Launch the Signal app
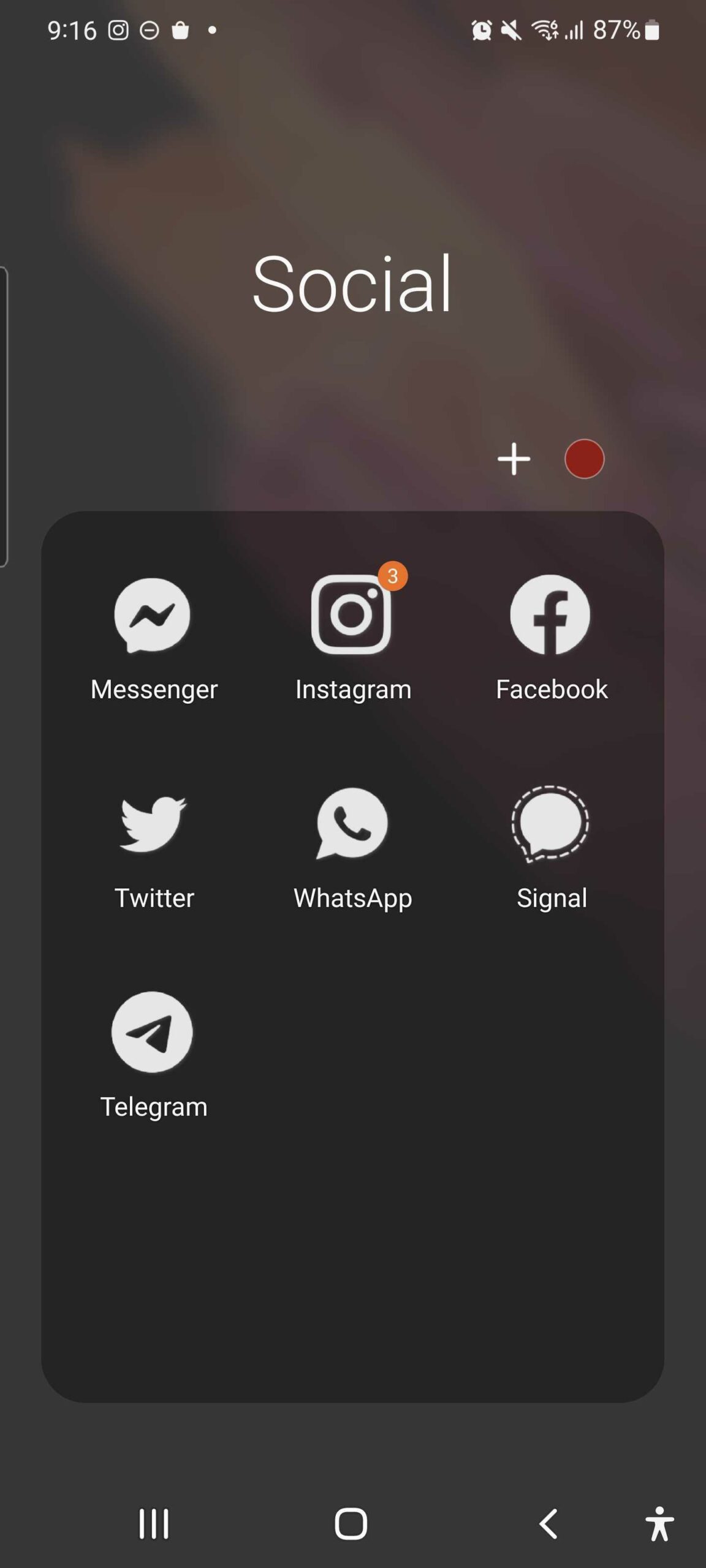 click(x=550, y=824)
